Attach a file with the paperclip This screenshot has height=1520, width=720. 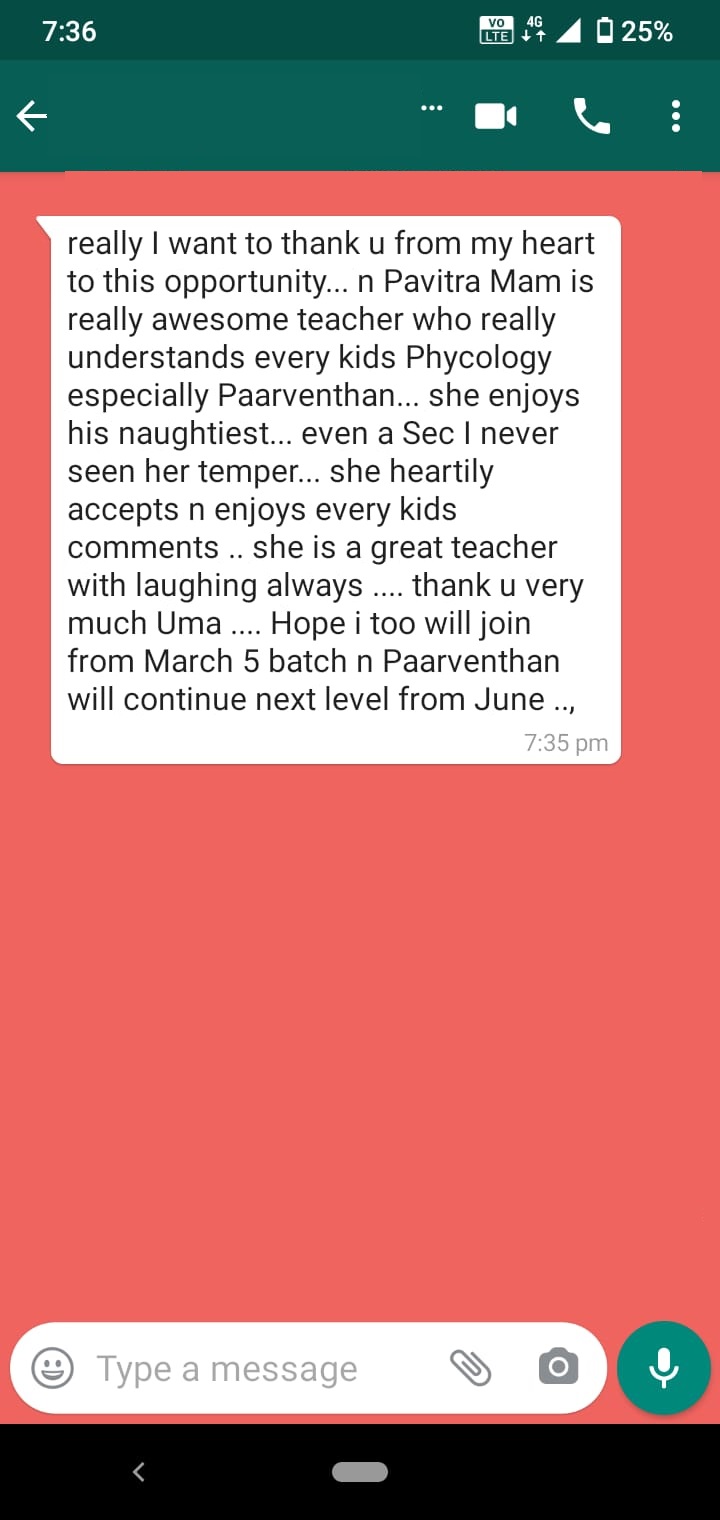tap(470, 1367)
